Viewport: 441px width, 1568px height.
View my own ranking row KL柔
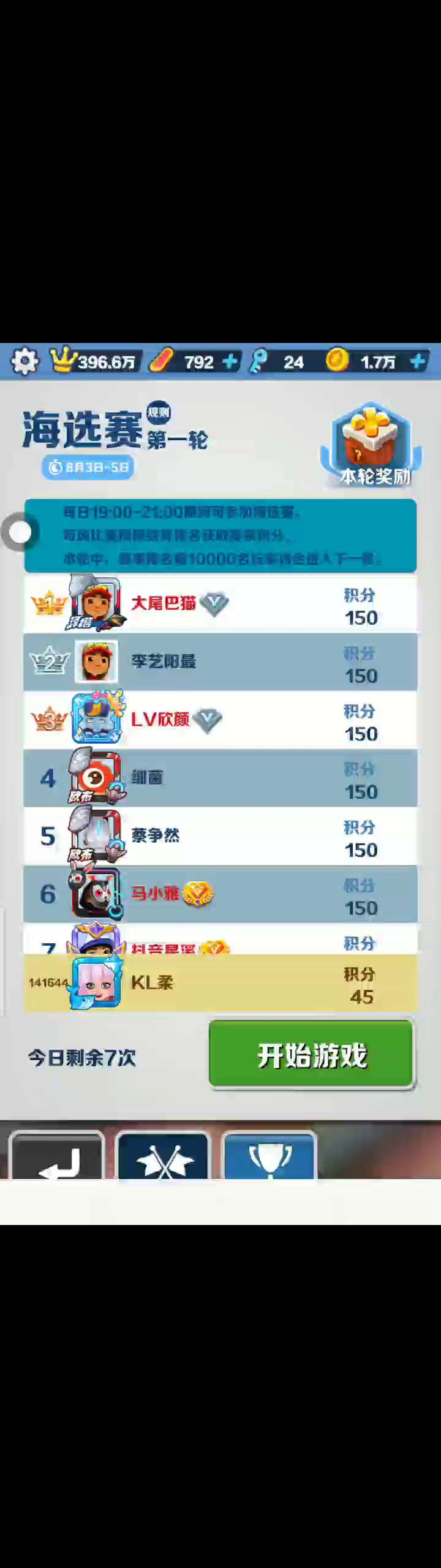click(x=221, y=983)
